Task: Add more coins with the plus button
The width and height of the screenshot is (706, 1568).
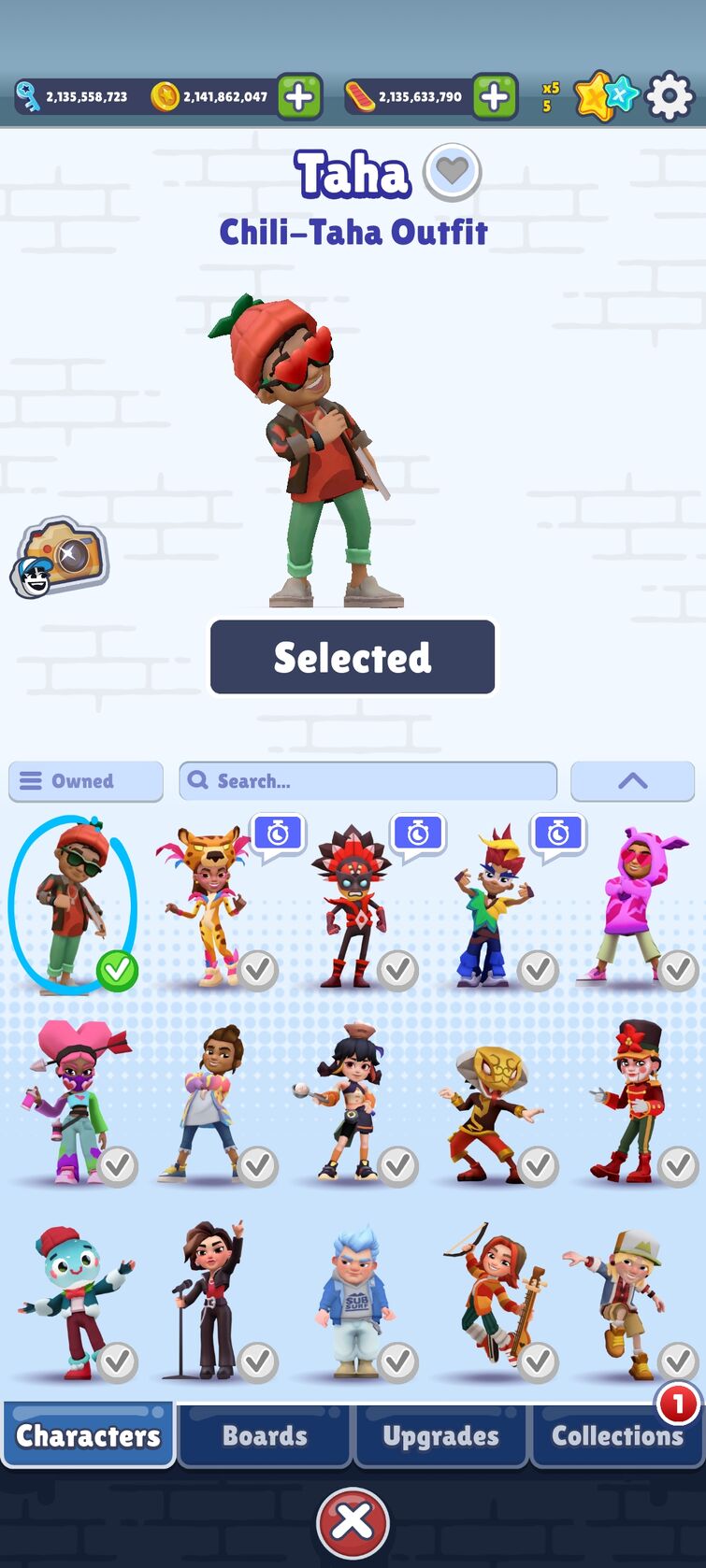Action: pyautogui.click(x=299, y=96)
